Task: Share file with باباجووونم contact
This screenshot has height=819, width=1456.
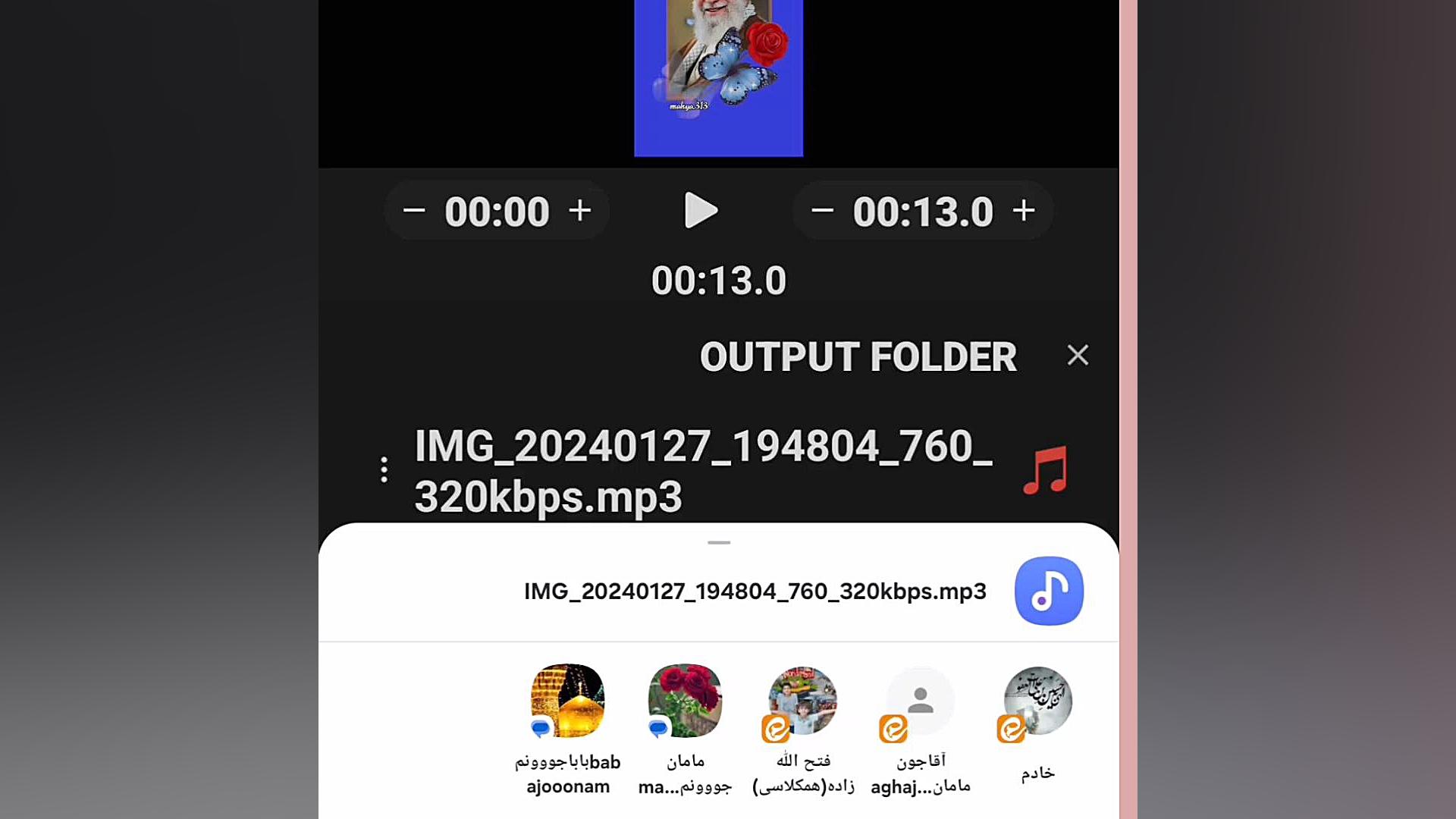Action: [567, 701]
